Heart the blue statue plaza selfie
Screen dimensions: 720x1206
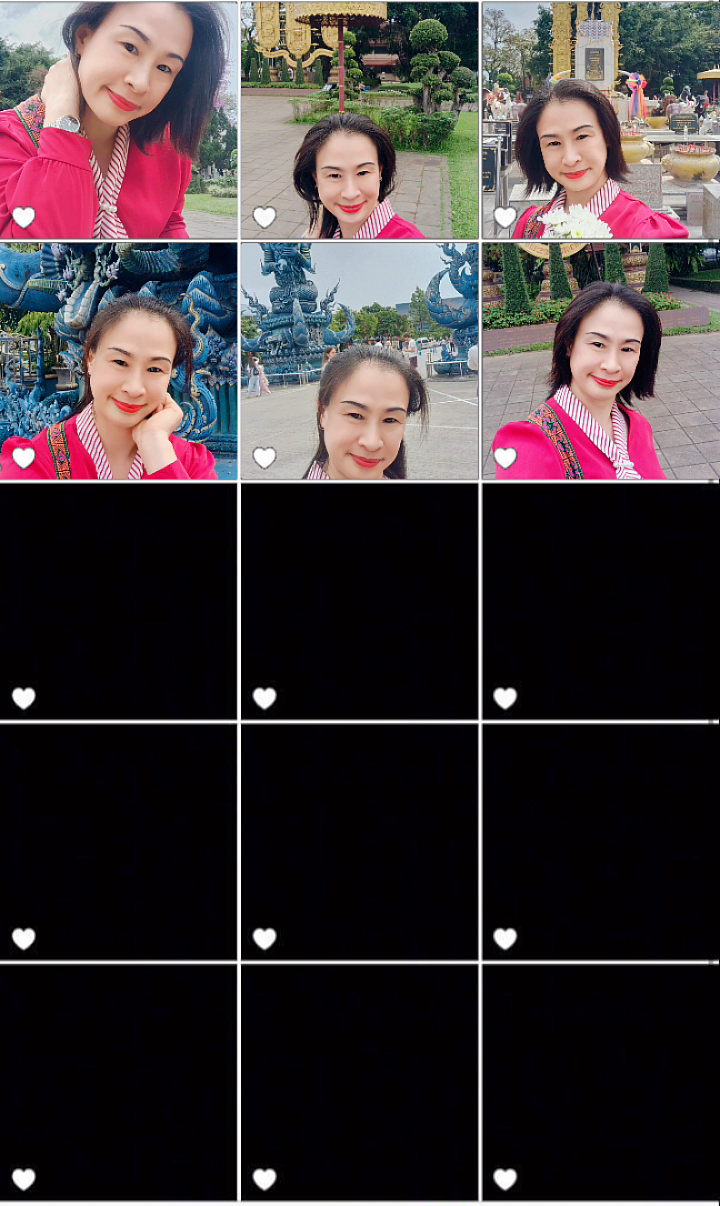pos(264,458)
